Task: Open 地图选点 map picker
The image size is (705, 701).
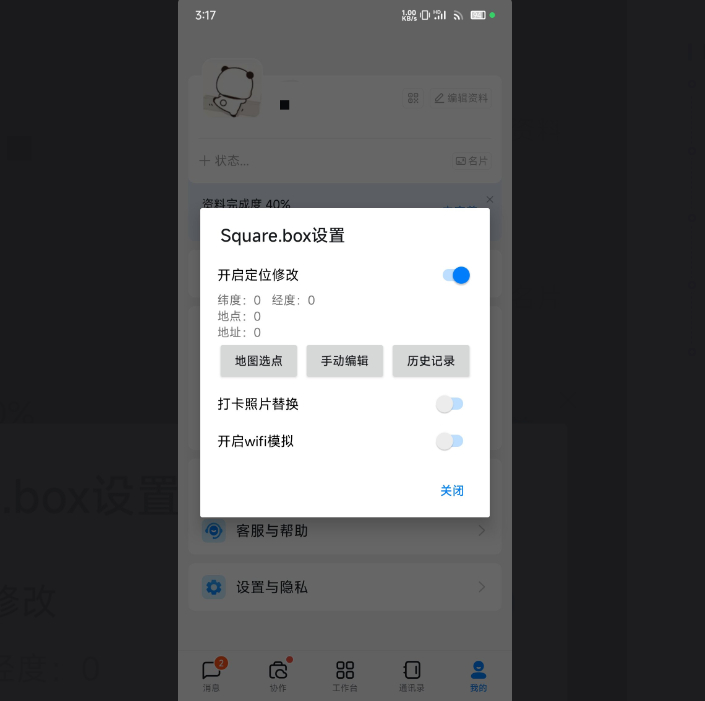Action: point(259,361)
